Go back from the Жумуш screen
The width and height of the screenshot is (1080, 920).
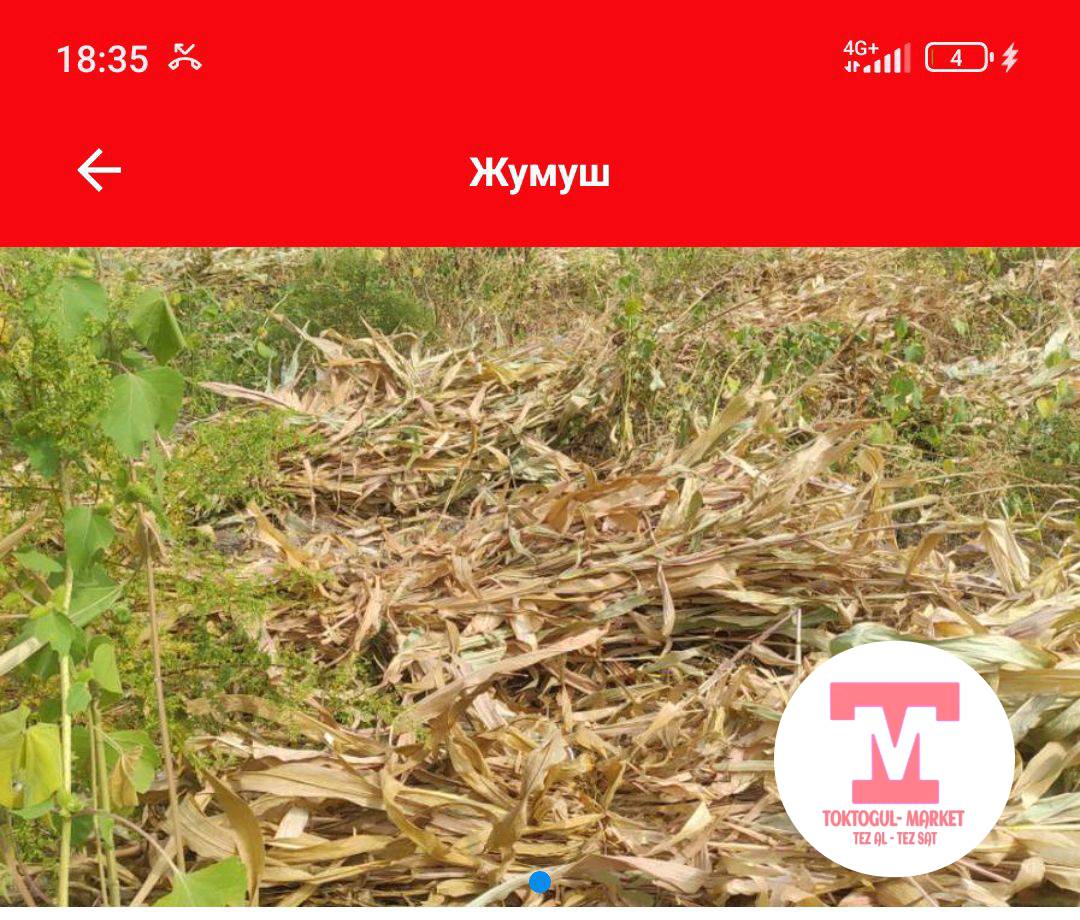point(99,170)
